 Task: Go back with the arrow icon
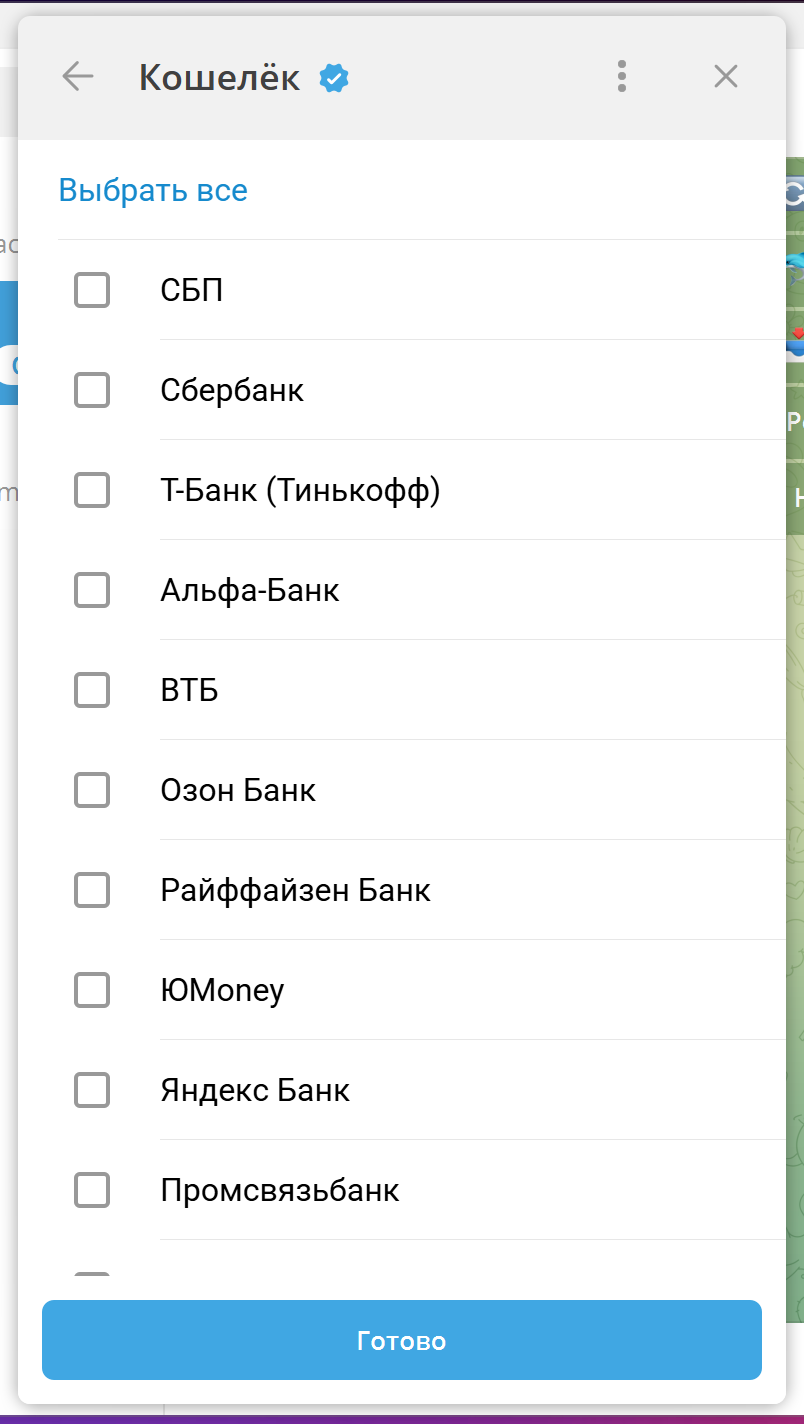pyautogui.click(x=77, y=77)
